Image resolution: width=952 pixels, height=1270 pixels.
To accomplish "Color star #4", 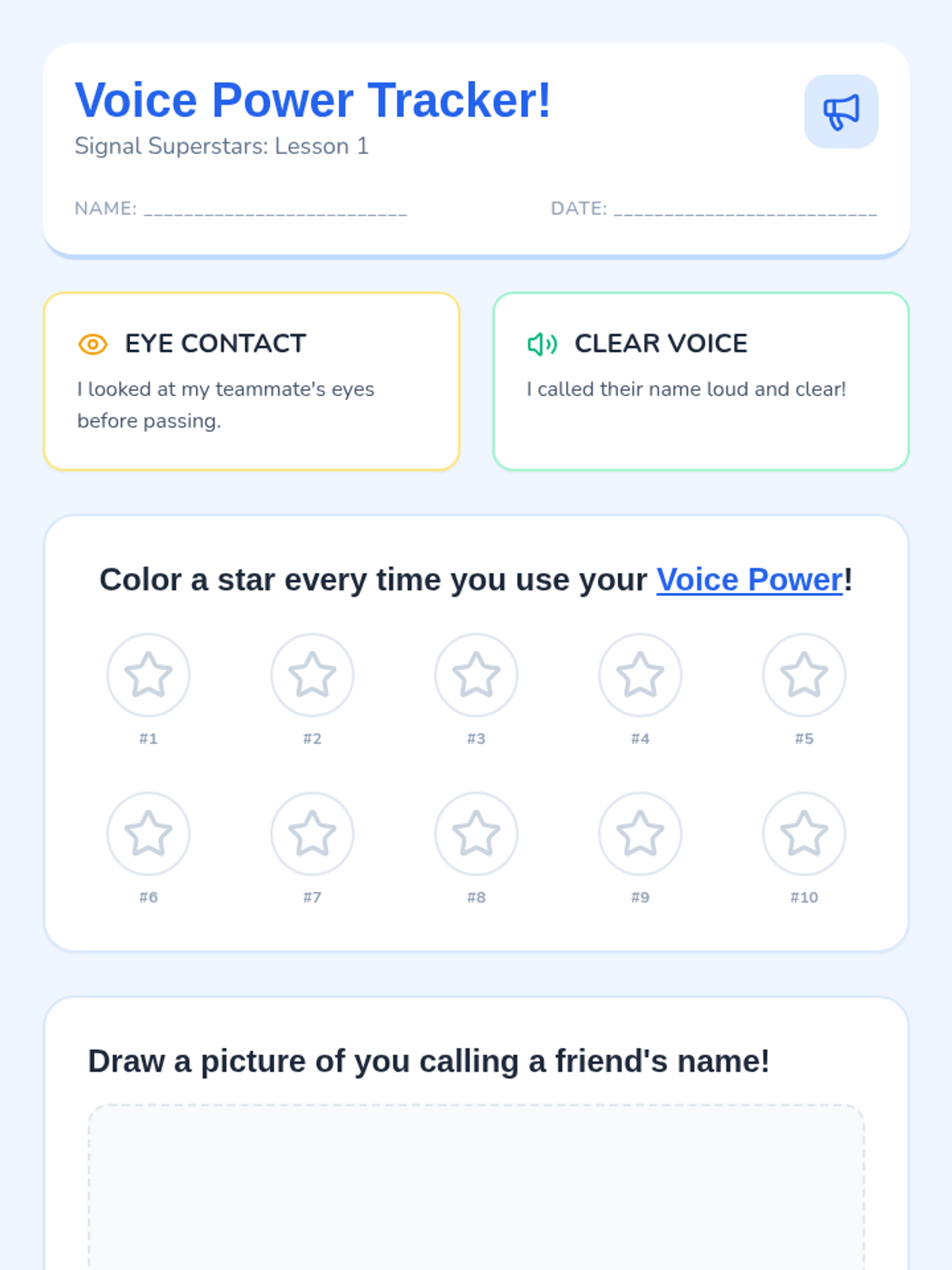I will point(640,675).
